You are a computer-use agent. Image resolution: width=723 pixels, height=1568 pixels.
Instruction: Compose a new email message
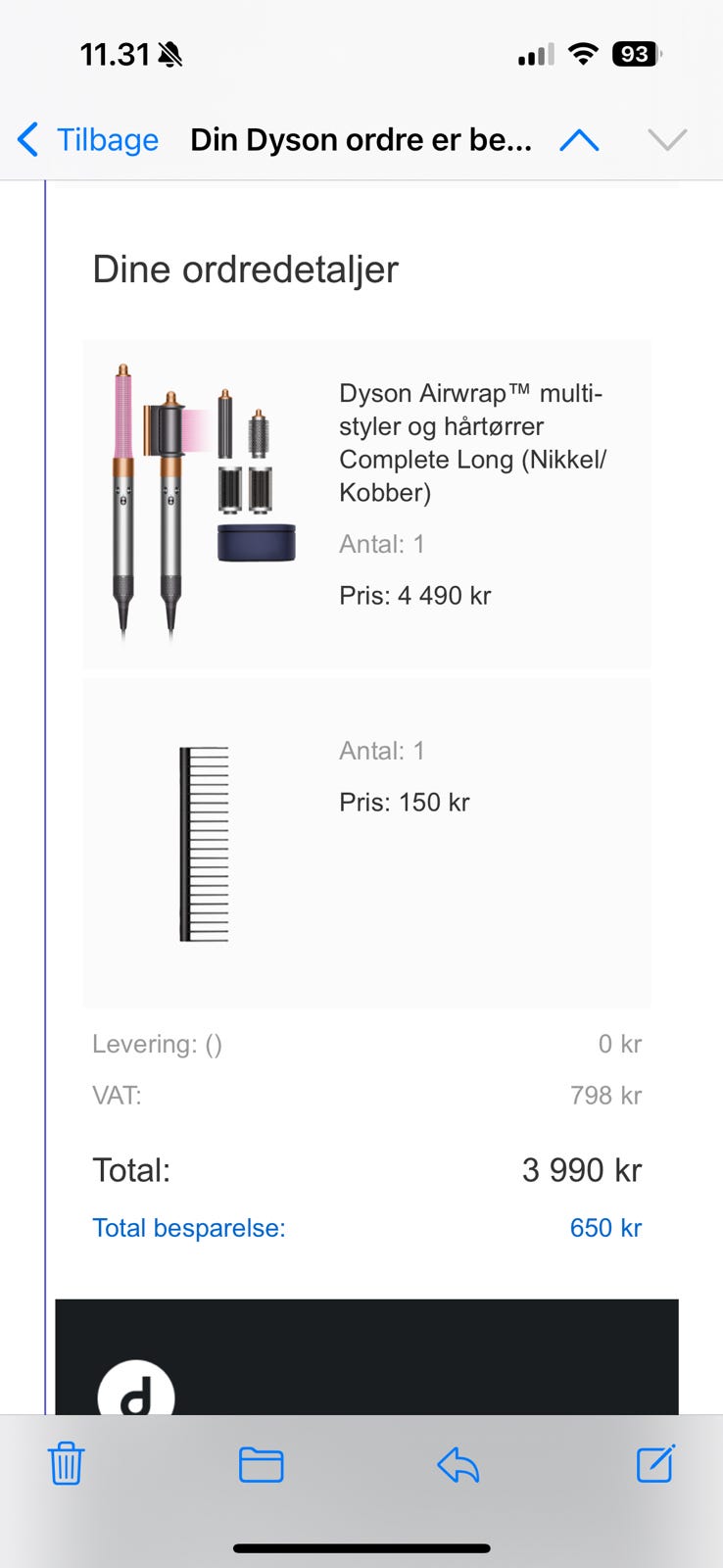pos(654,1464)
